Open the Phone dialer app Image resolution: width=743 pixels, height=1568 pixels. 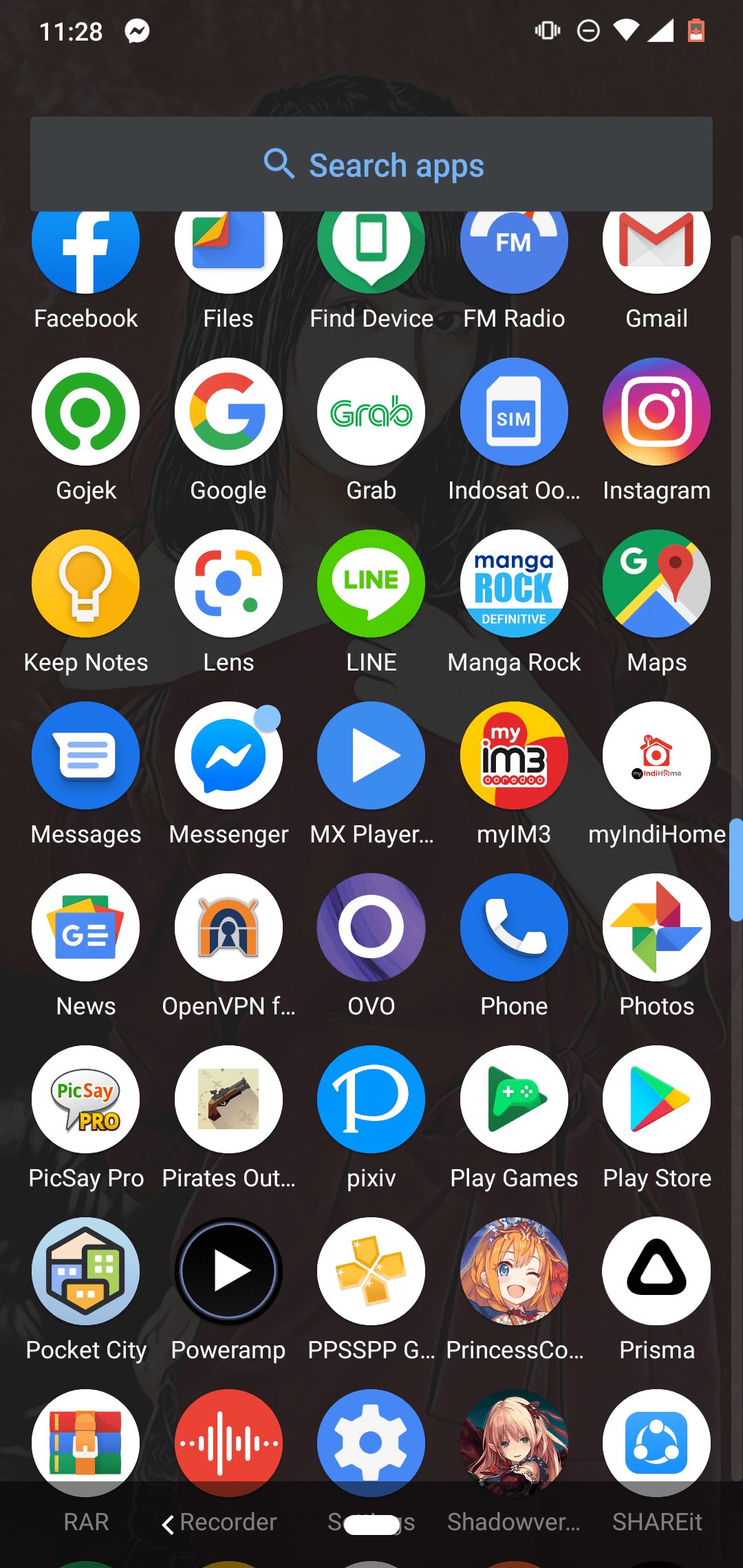tap(514, 928)
